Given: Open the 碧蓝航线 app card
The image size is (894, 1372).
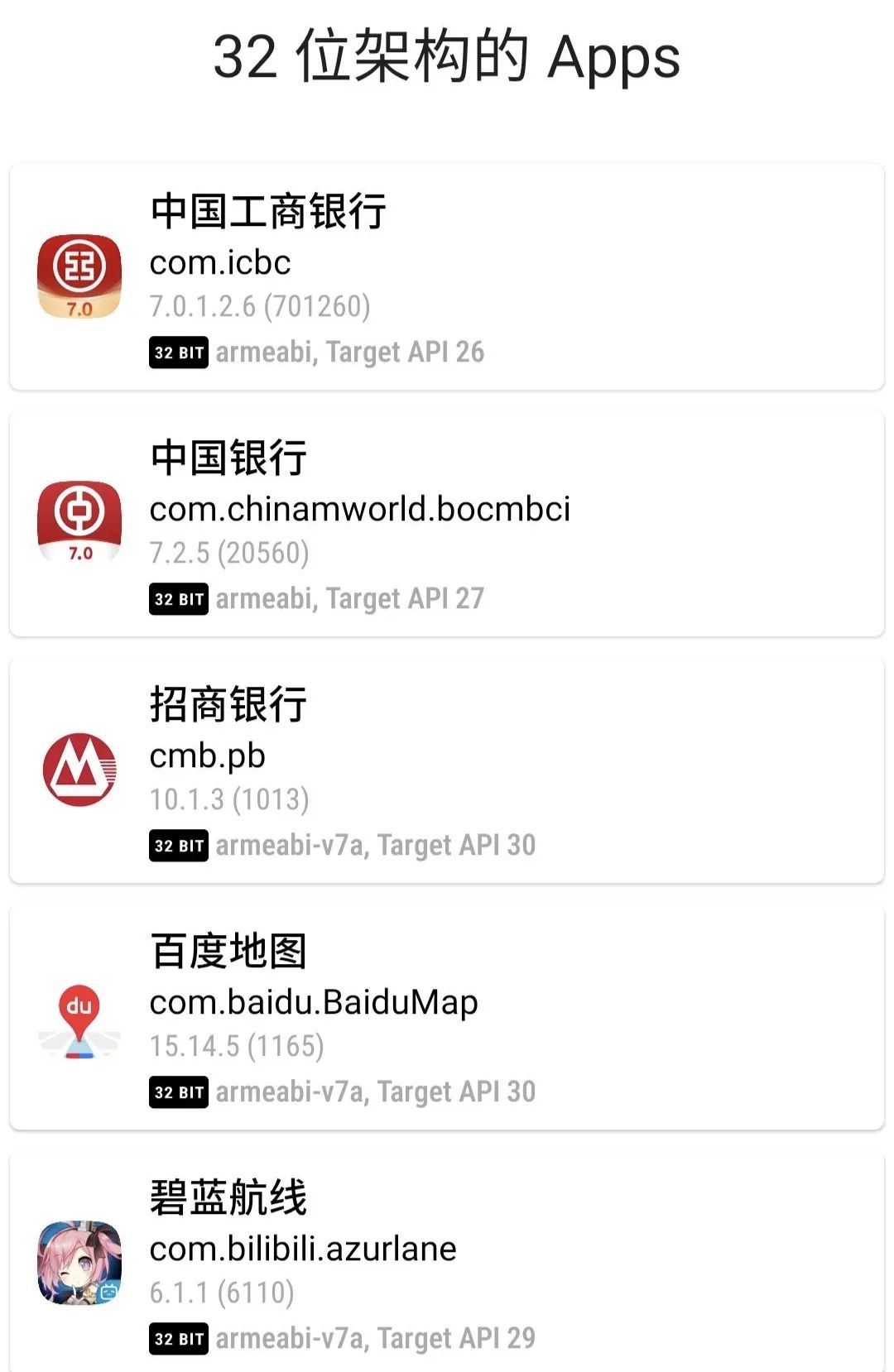Looking at the screenshot, I should tap(447, 1262).
